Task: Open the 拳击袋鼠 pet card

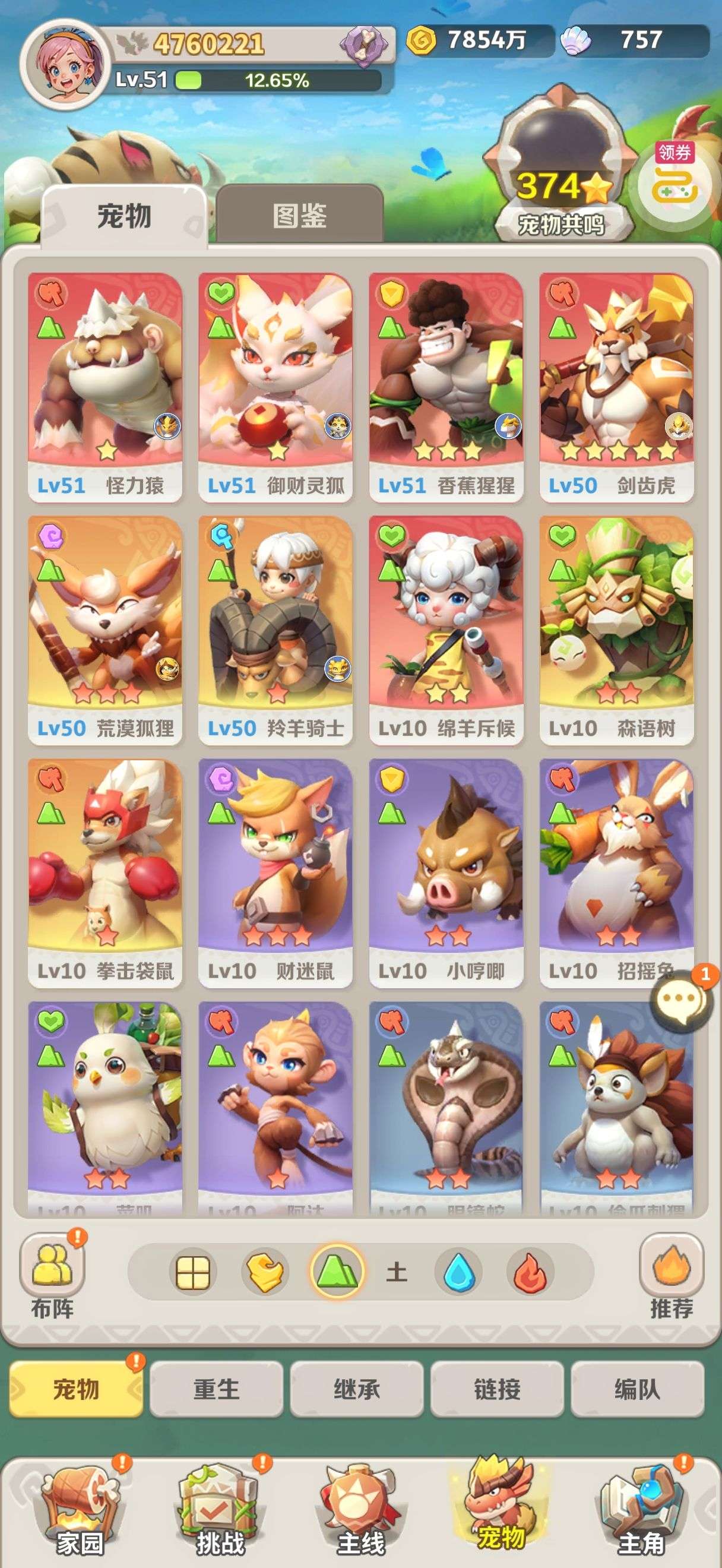Action: click(105, 872)
